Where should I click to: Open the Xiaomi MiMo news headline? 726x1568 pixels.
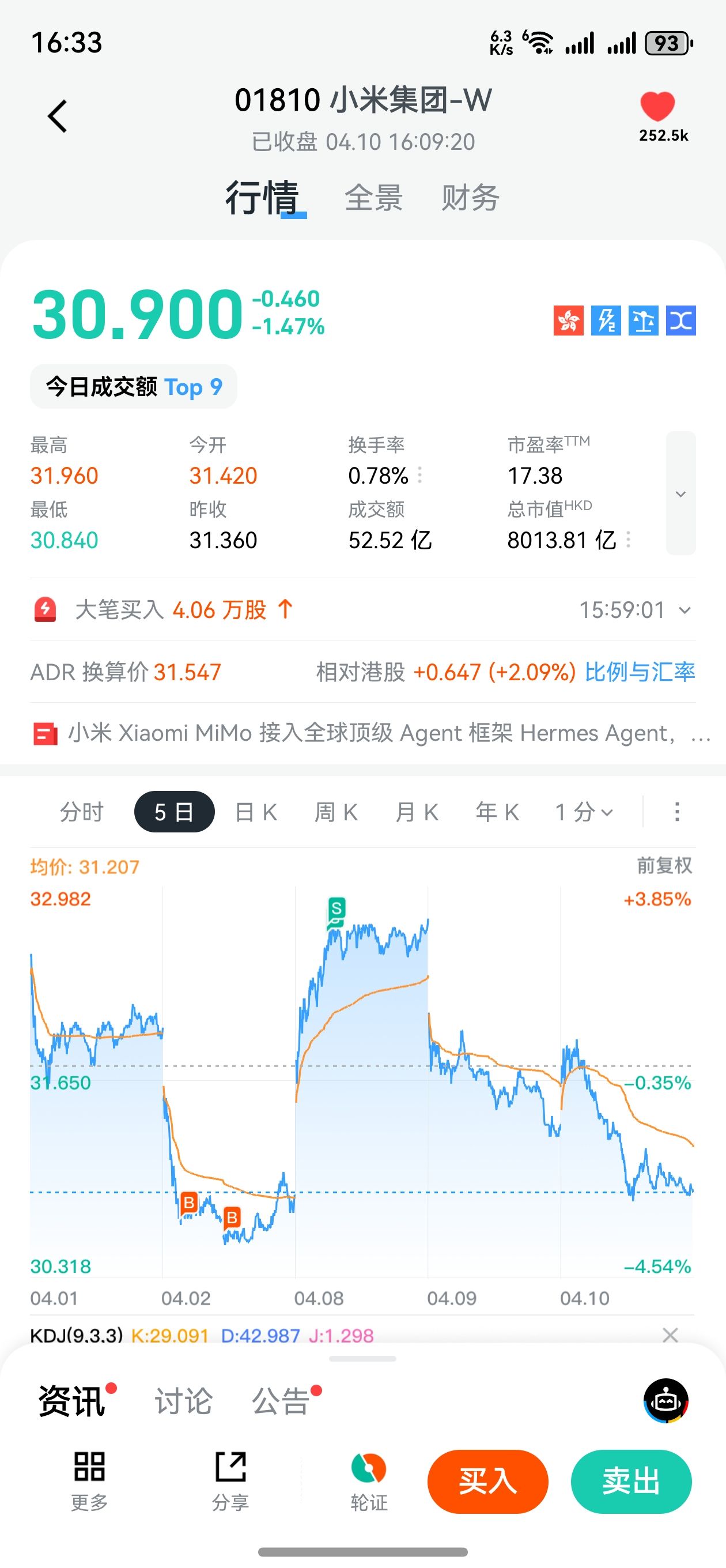point(371,733)
